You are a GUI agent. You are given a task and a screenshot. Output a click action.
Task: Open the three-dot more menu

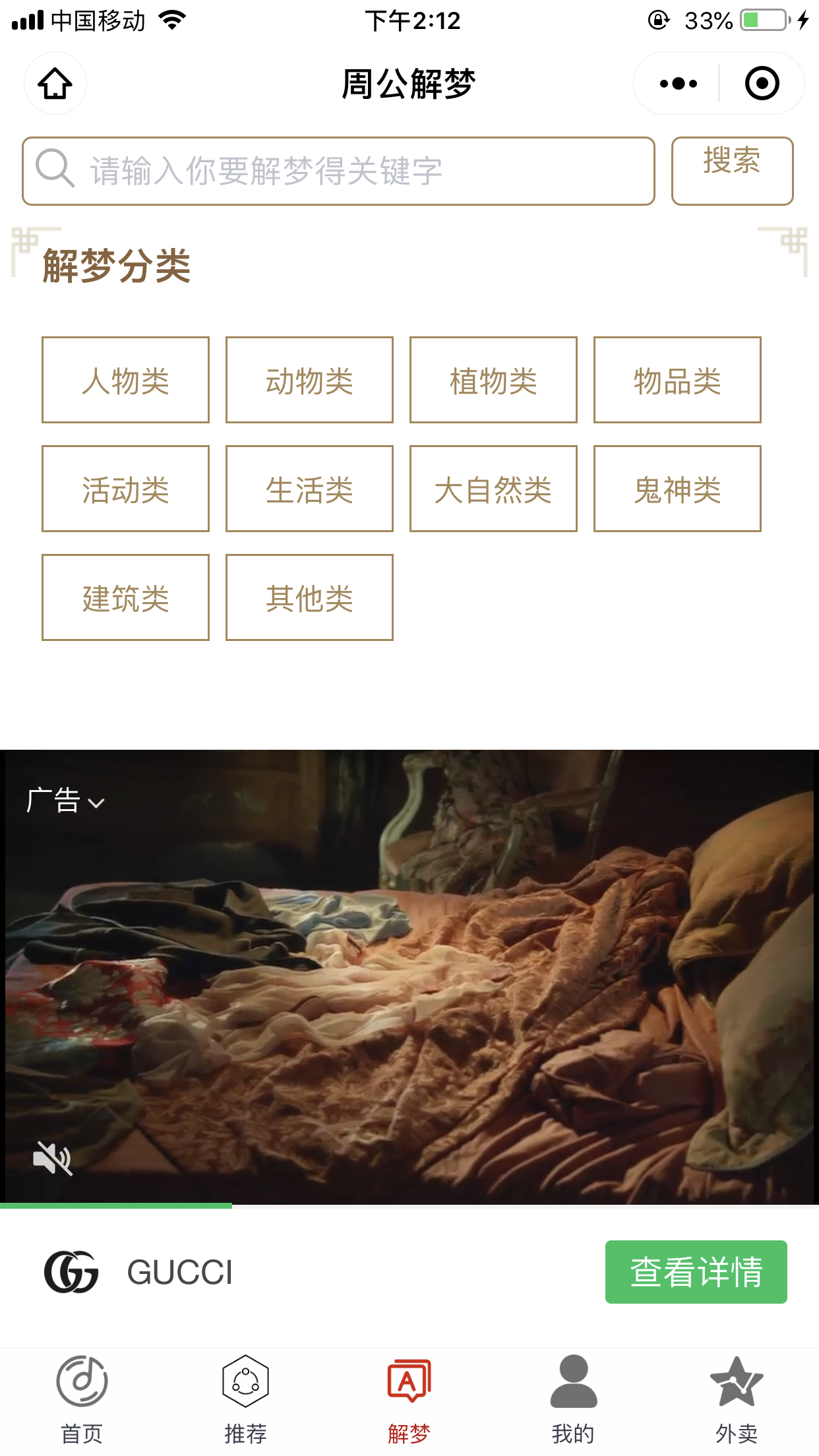click(678, 84)
